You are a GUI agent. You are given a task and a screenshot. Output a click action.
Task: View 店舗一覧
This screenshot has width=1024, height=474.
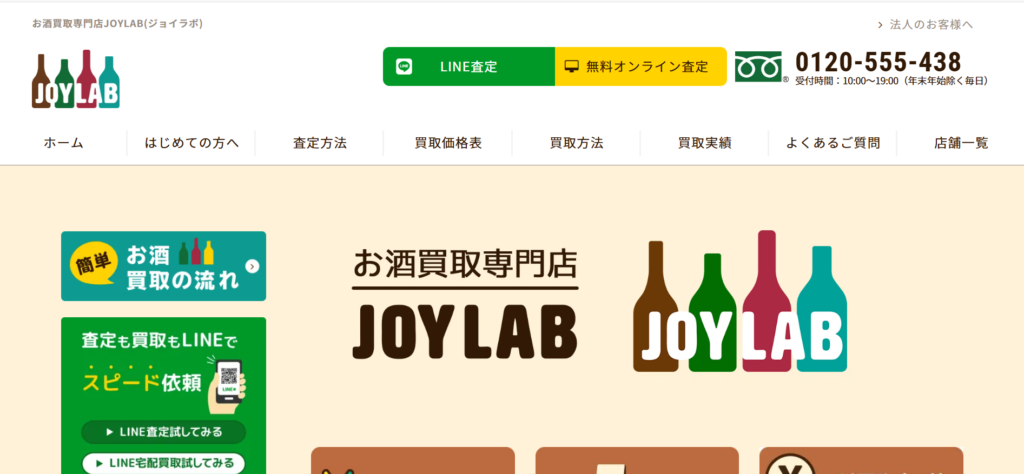[x=960, y=143]
